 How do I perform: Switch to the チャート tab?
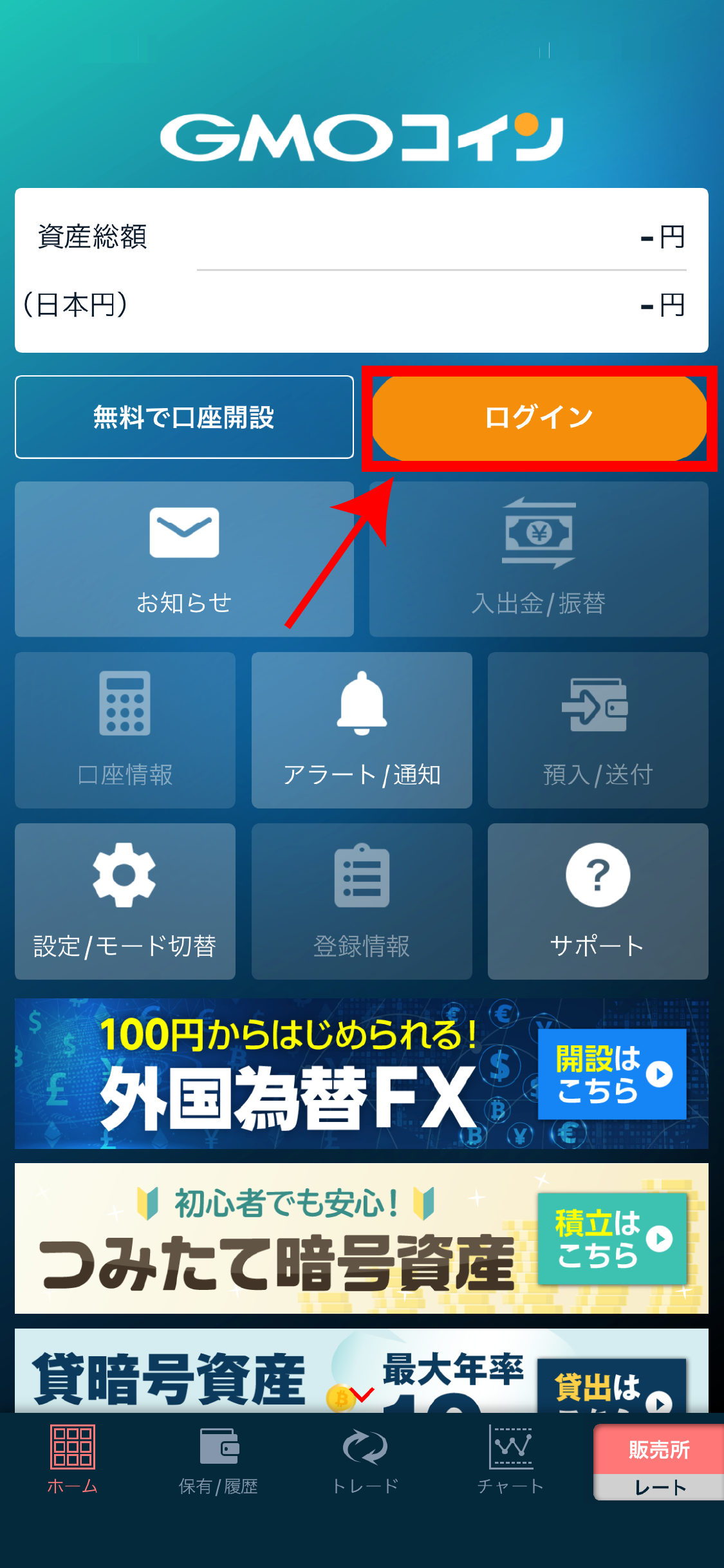pyautogui.click(x=511, y=1459)
